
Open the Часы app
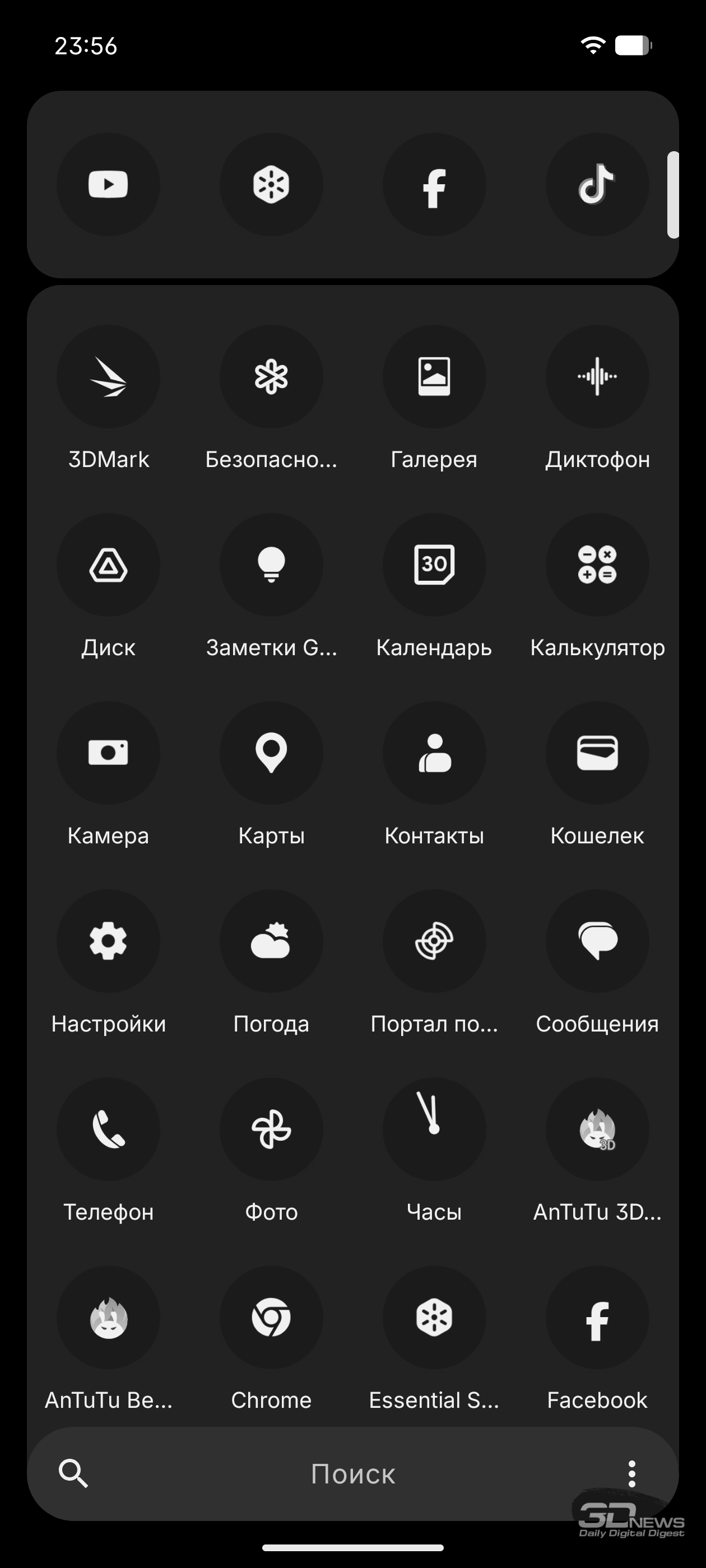pos(434,1129)
